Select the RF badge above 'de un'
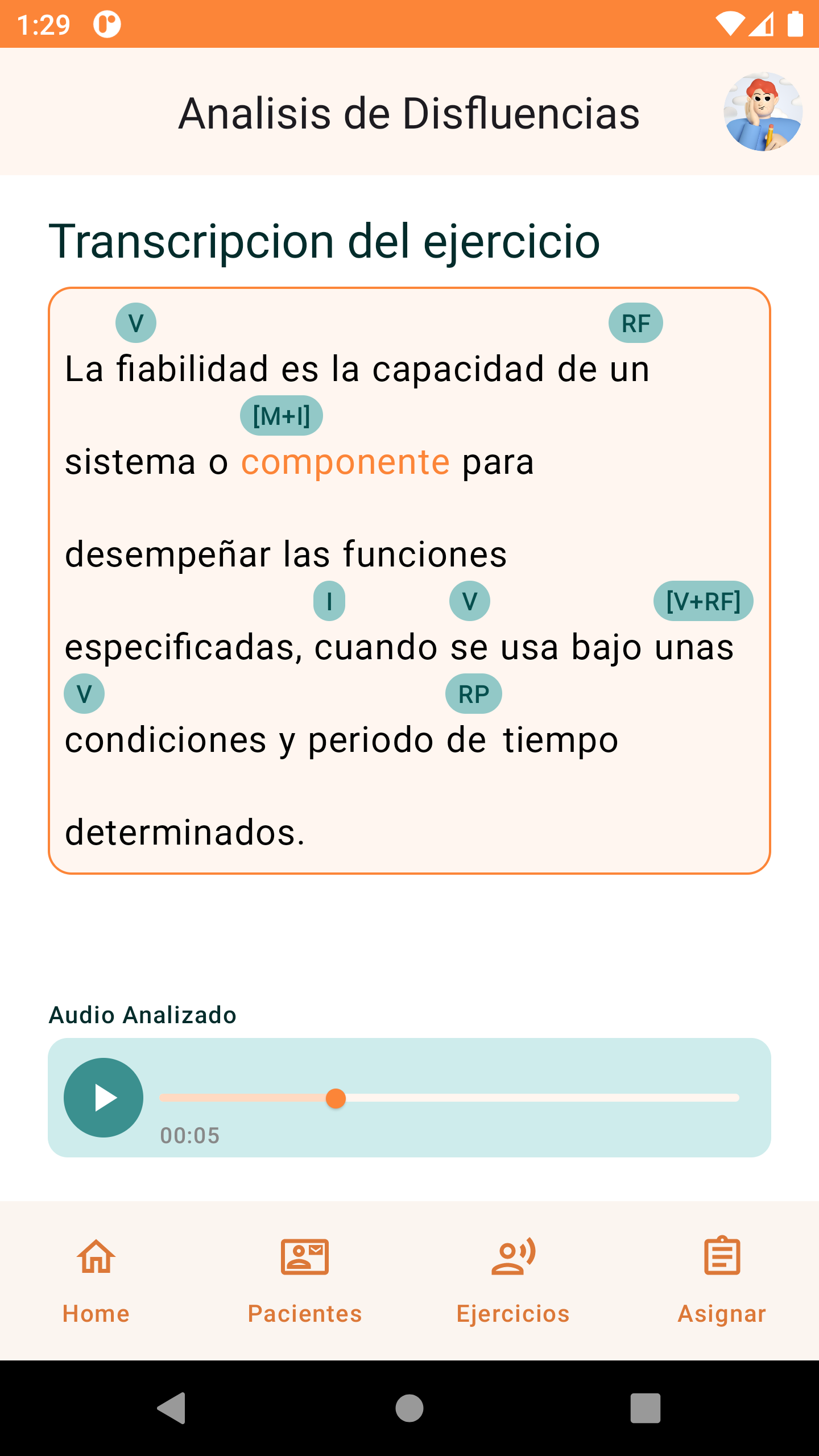The height and width of the screenshot is (1456, 819). pos(637,322)
